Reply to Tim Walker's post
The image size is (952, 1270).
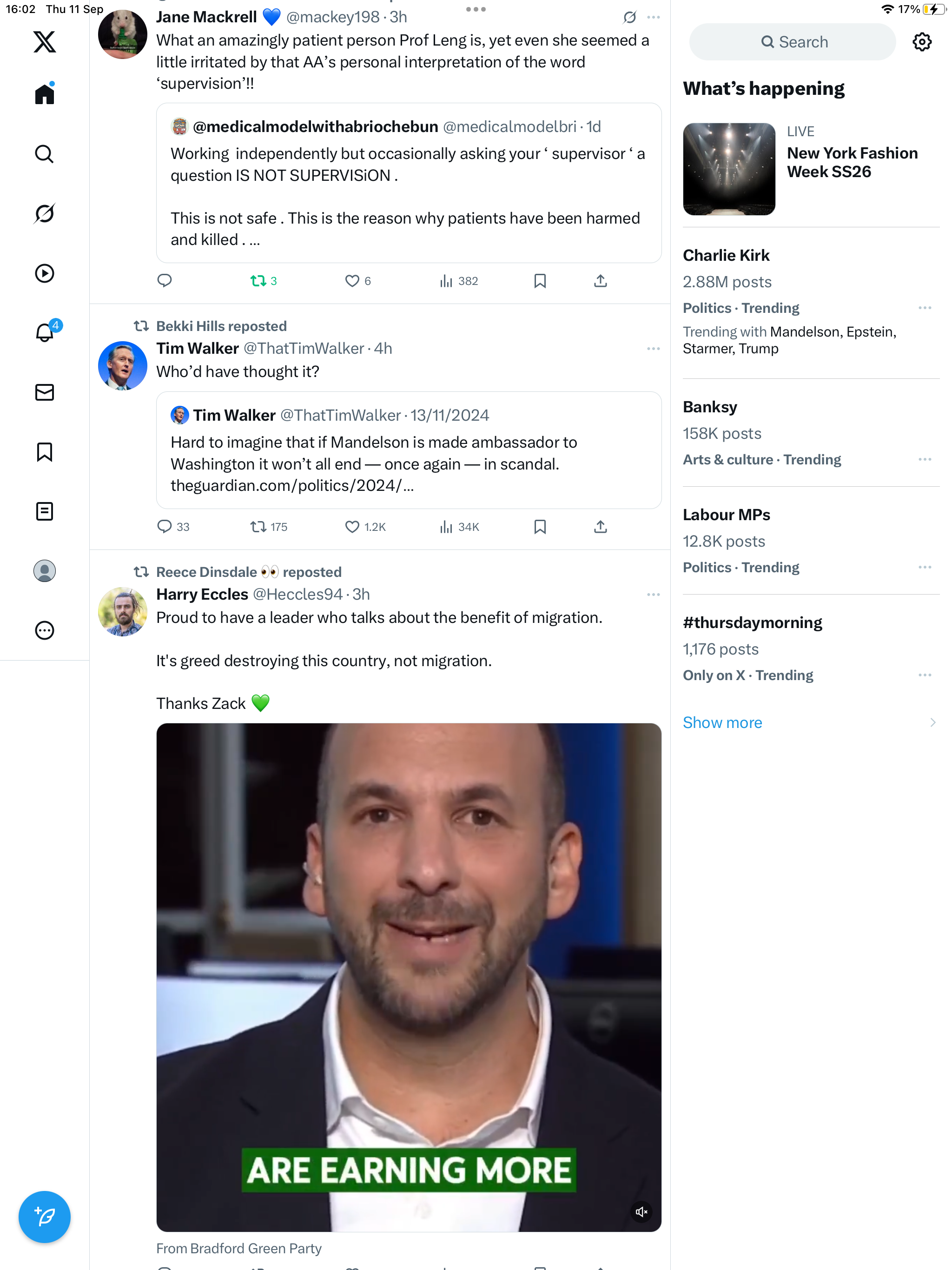click(x=165, y=527)
